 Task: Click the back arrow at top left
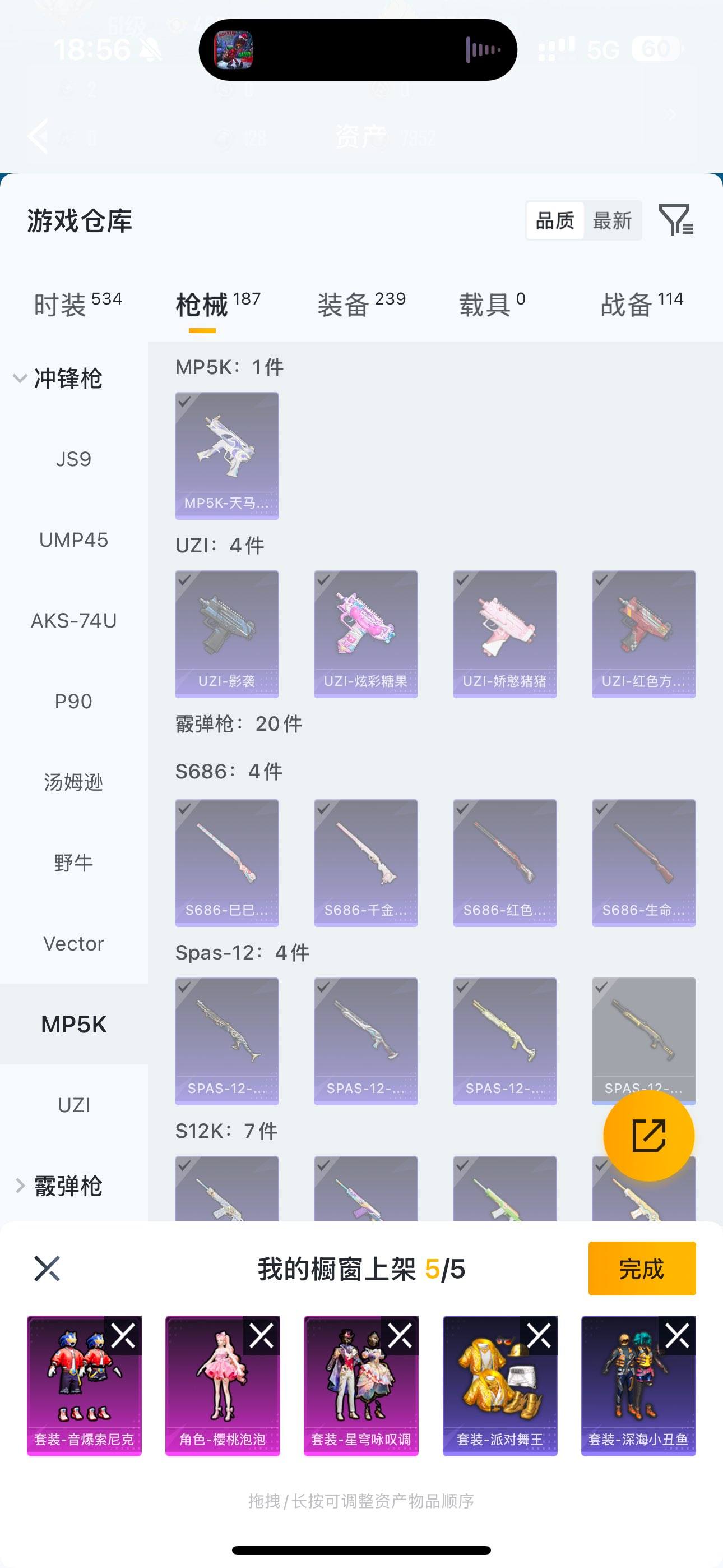38,135
